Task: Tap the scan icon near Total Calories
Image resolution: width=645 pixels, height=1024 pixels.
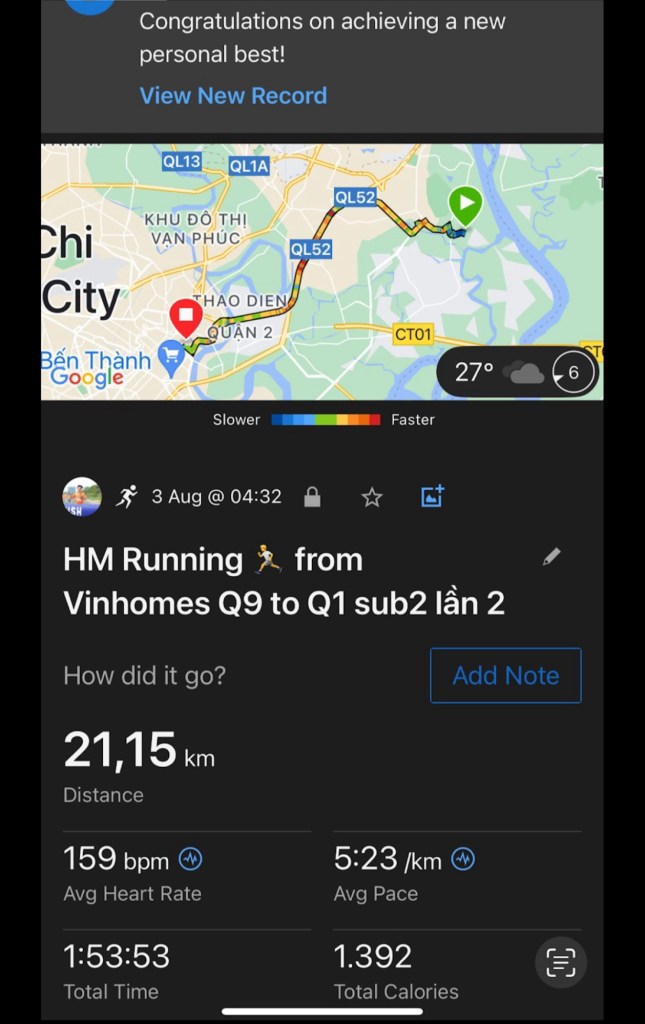Action: click(561, 962)
